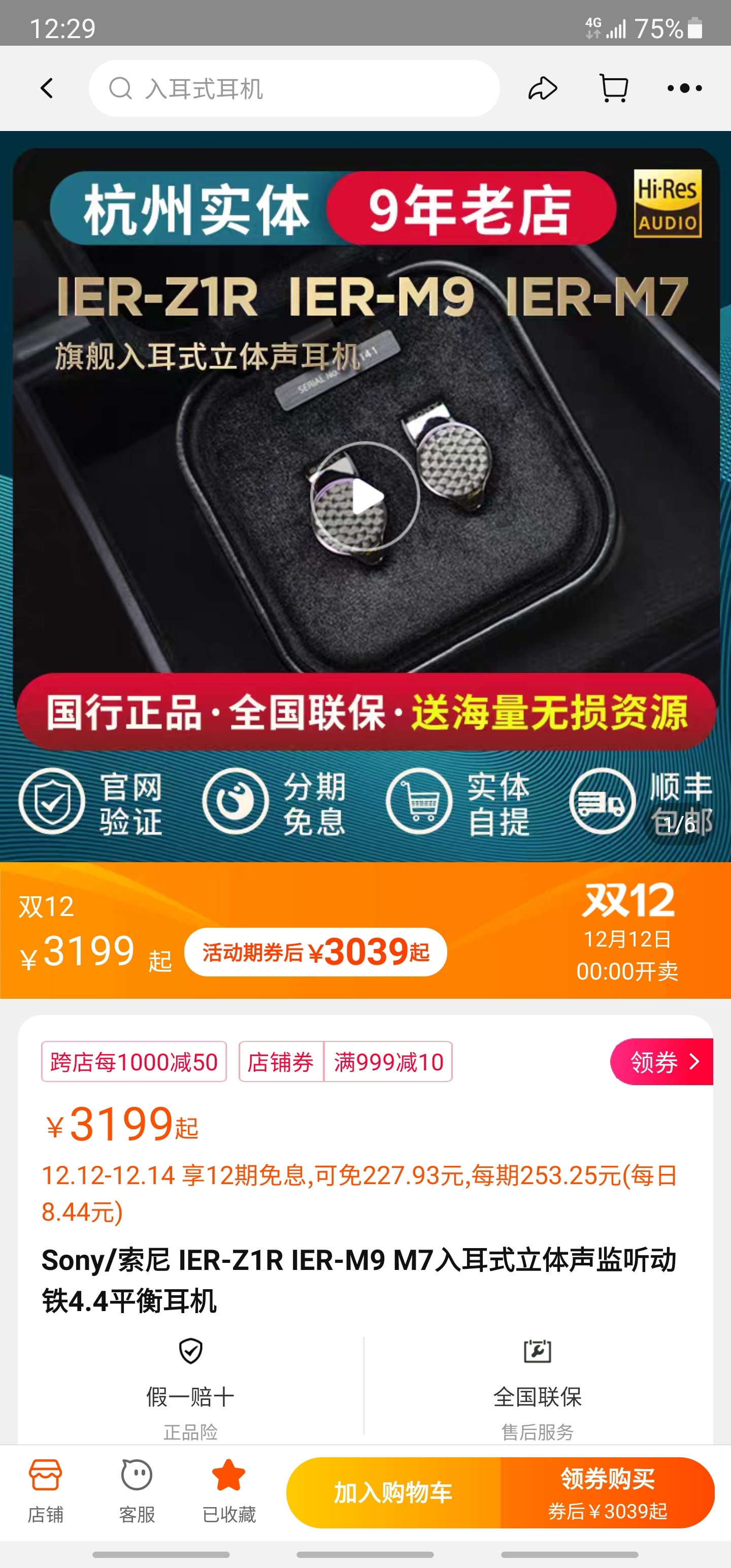Image resolution: width=731 pixels, height=1568 pixels.
Task: Toggle the 已收藏 favorite star
Action: click(x=228, y=1491)
